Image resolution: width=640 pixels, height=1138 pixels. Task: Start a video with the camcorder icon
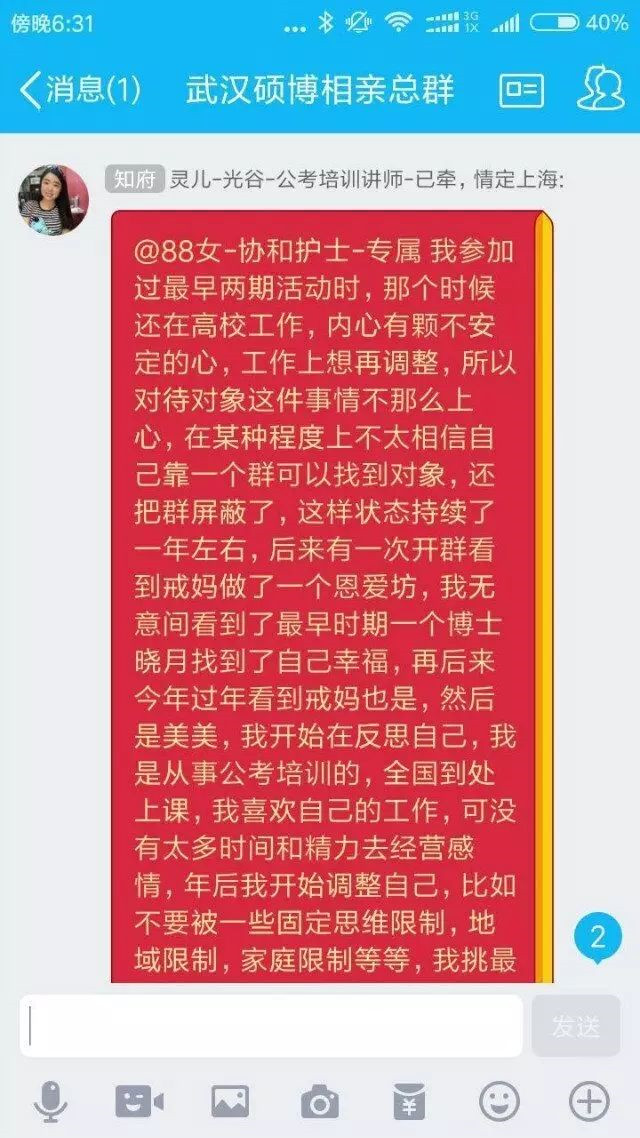click(139, 1102)
